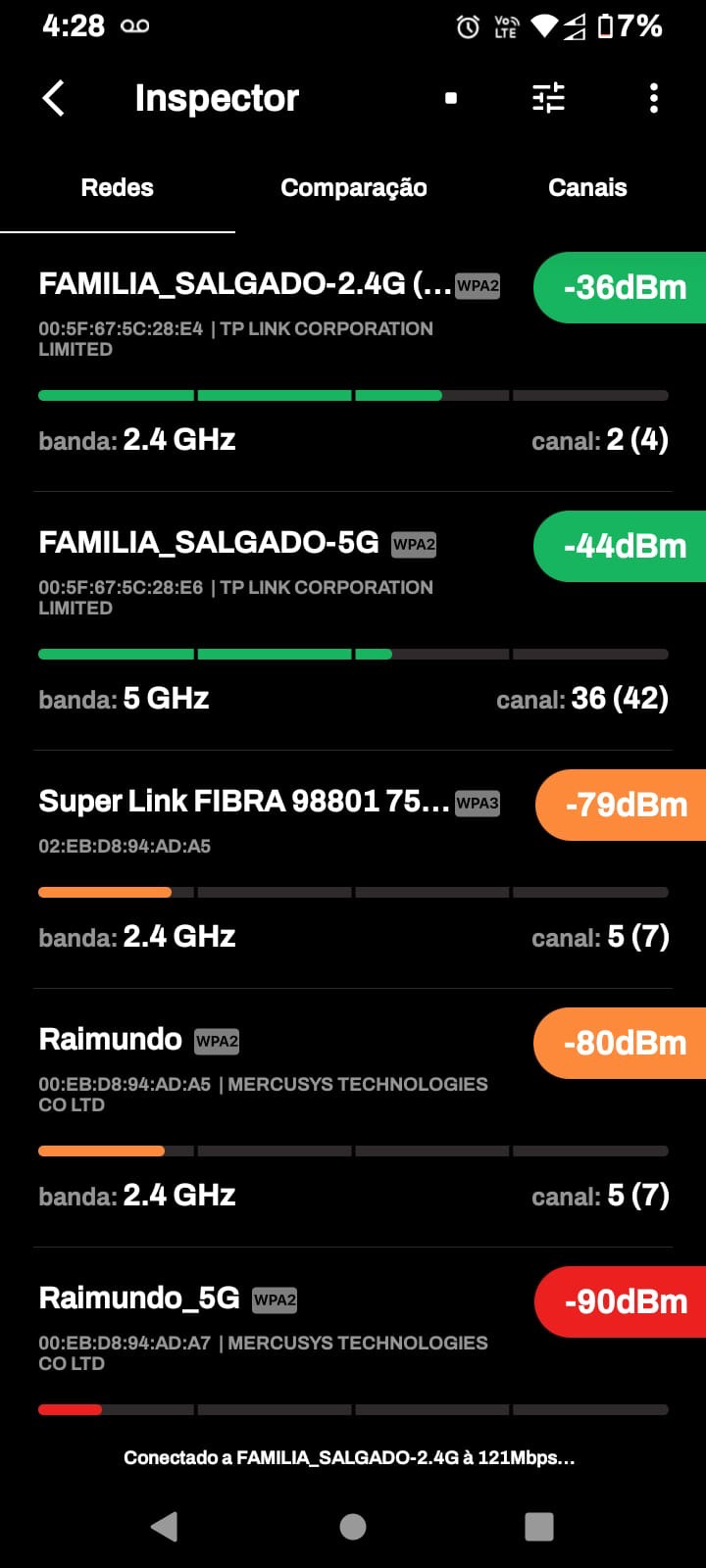
Task: Open FAMILIA_SALGADO-5G network details
Action: [209, 543]
